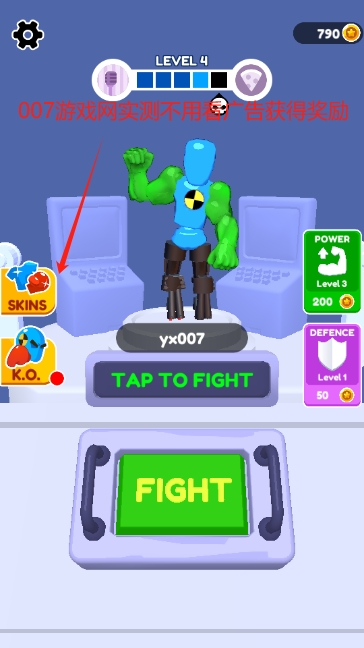Upgrade POWER for 200 coins

pos(332,272)
